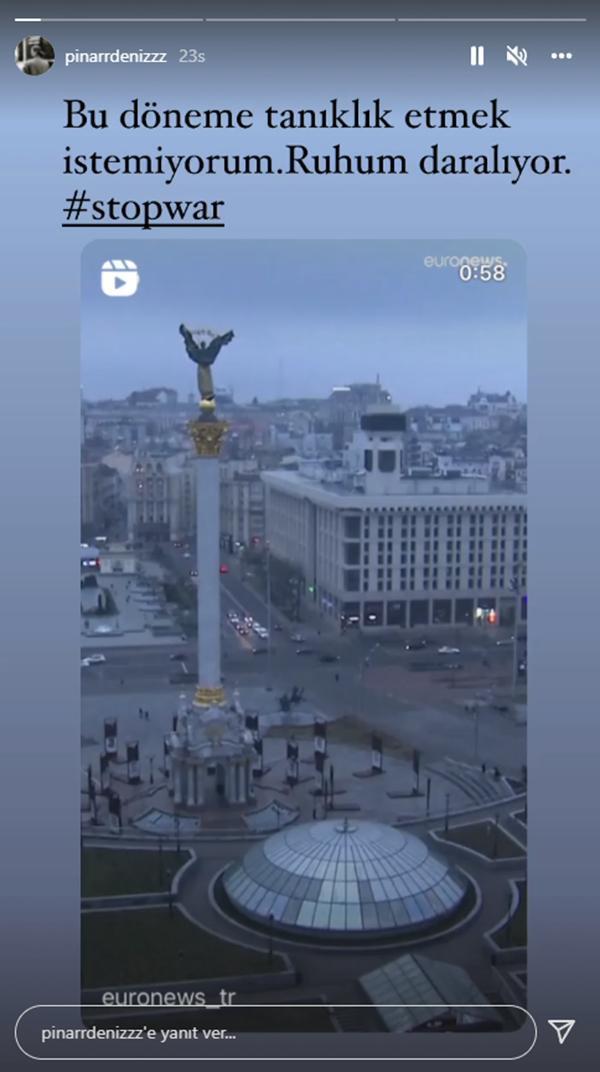Unmute the story sound
Image resolution: width=600 pixels, height=1072 pixels.
pos(517,57)
